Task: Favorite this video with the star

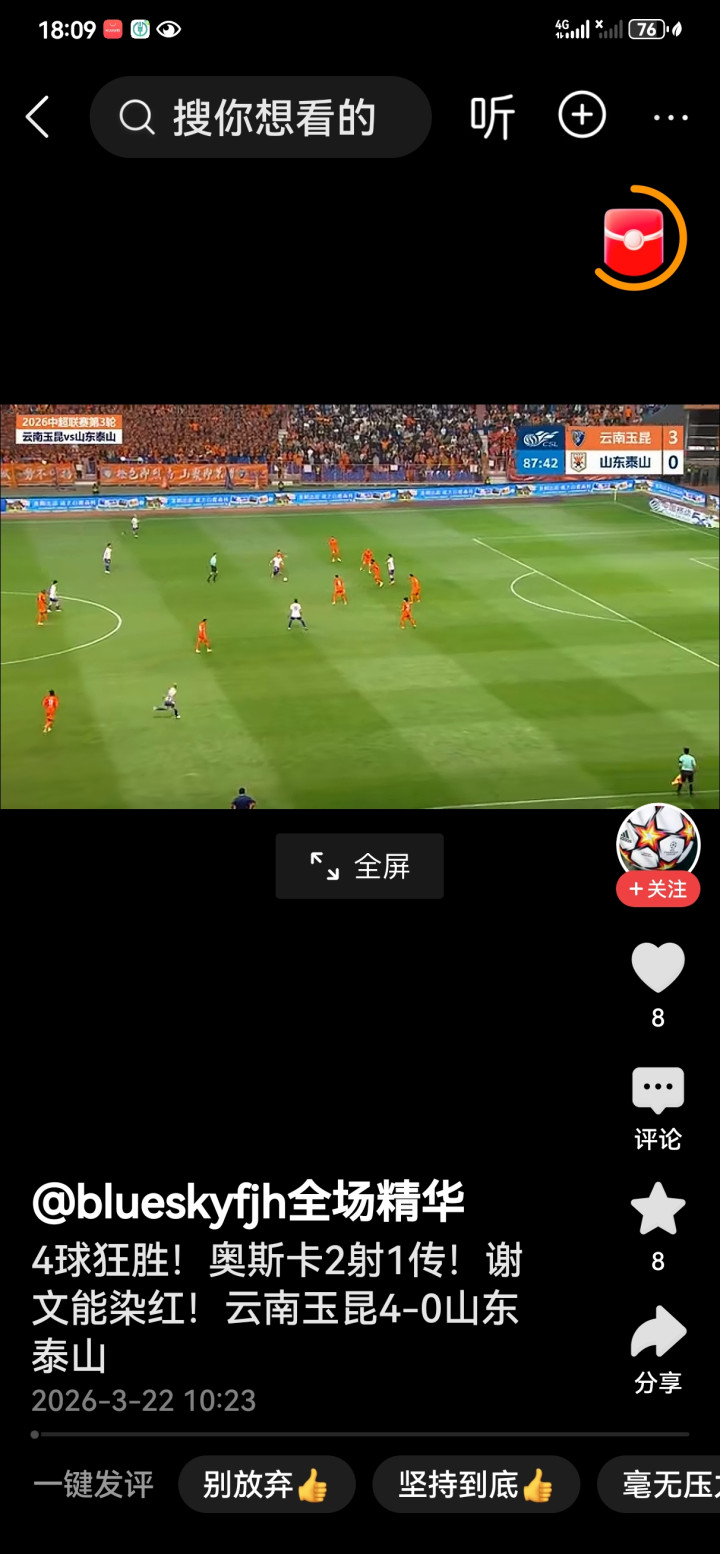Action: coord(657,1210)
